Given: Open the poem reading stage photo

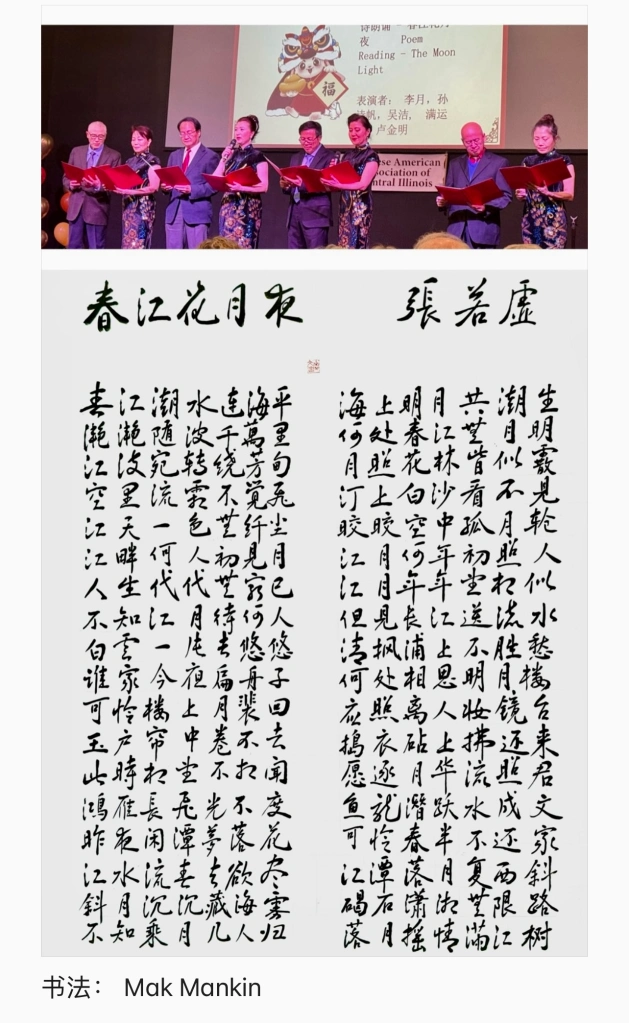Looking at the screenshot, I should pos(314,136).
